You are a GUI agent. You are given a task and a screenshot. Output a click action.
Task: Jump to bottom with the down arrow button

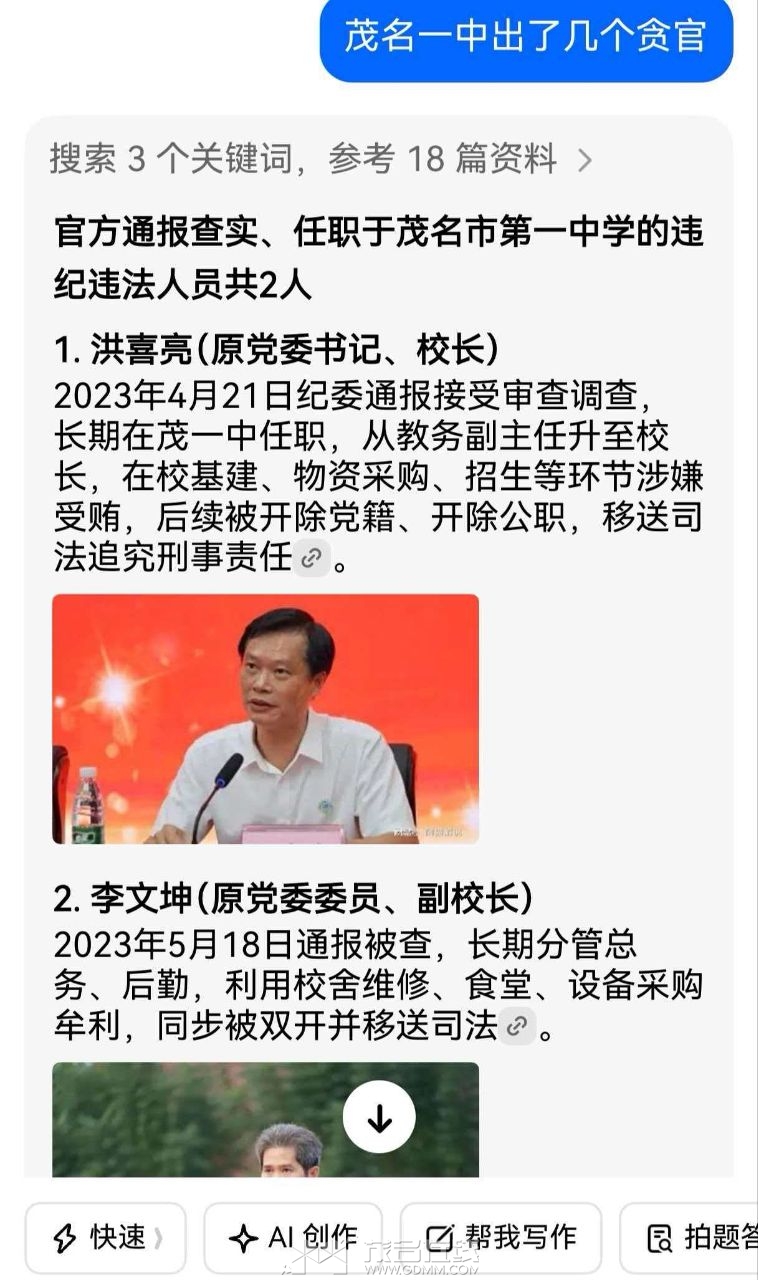pos(379,1118)
